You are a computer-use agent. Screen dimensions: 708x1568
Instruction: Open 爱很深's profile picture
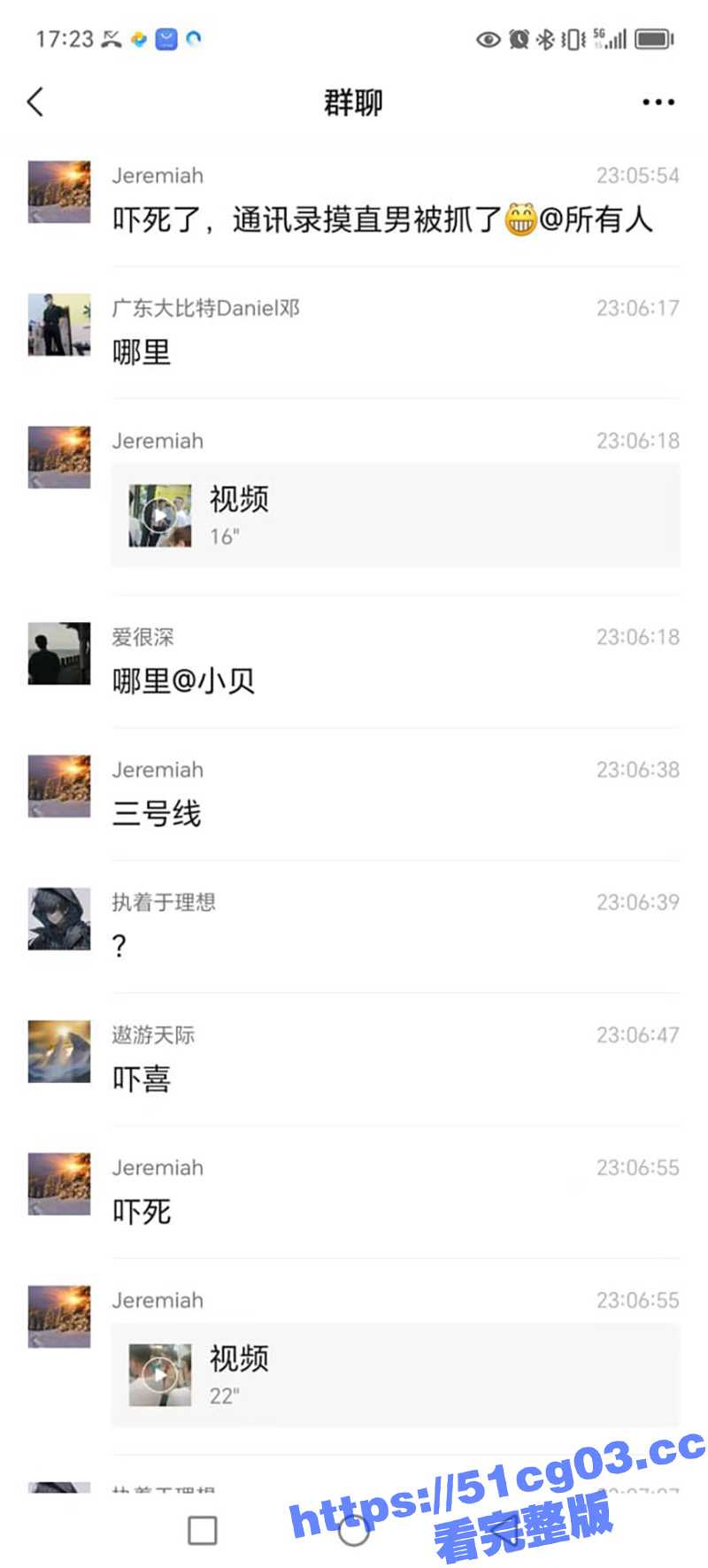[x=58, y=653]
